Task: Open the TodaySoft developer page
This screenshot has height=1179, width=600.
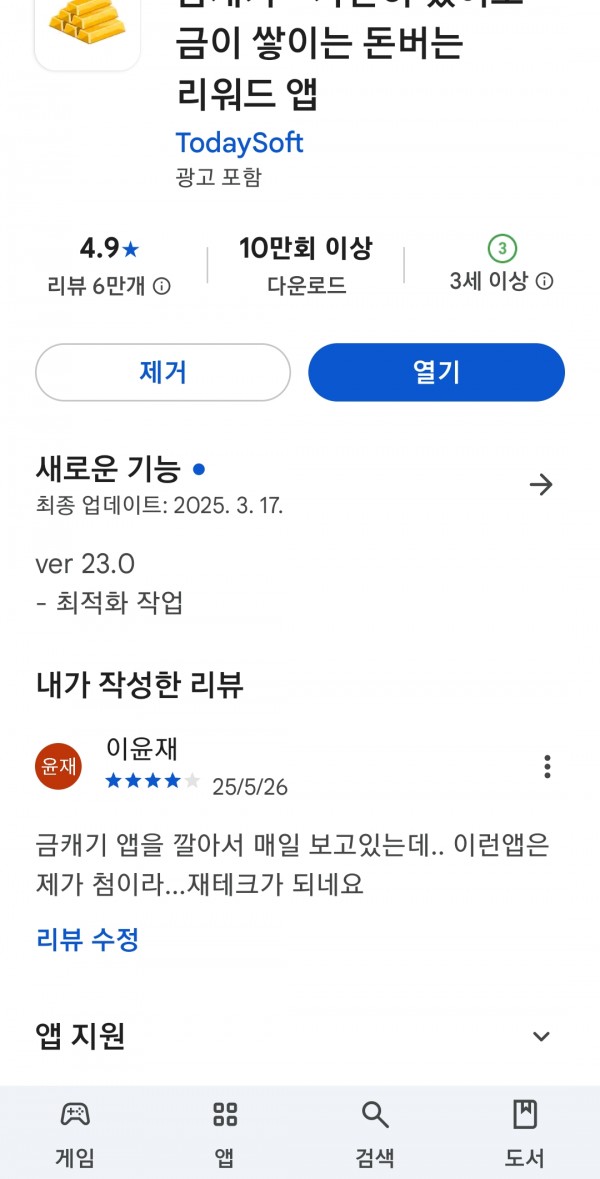Action: [x=239, y=142]
